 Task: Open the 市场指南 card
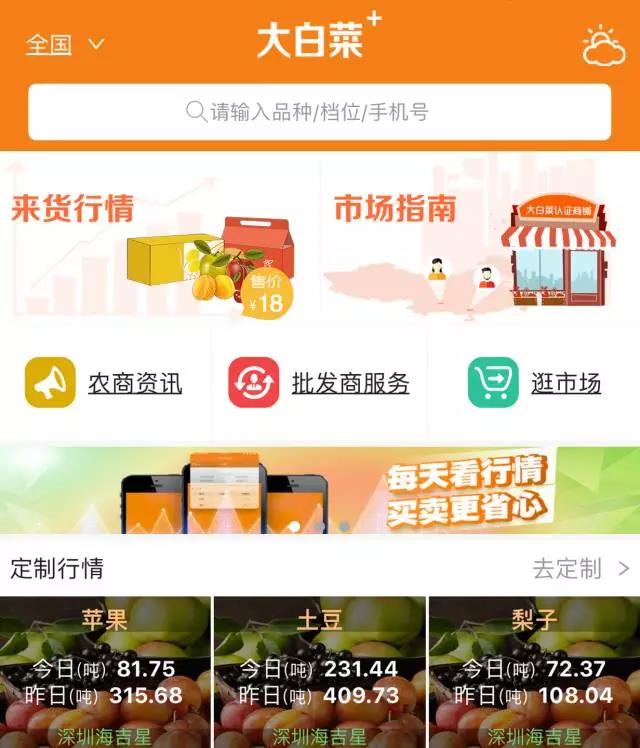pos(480,240)
